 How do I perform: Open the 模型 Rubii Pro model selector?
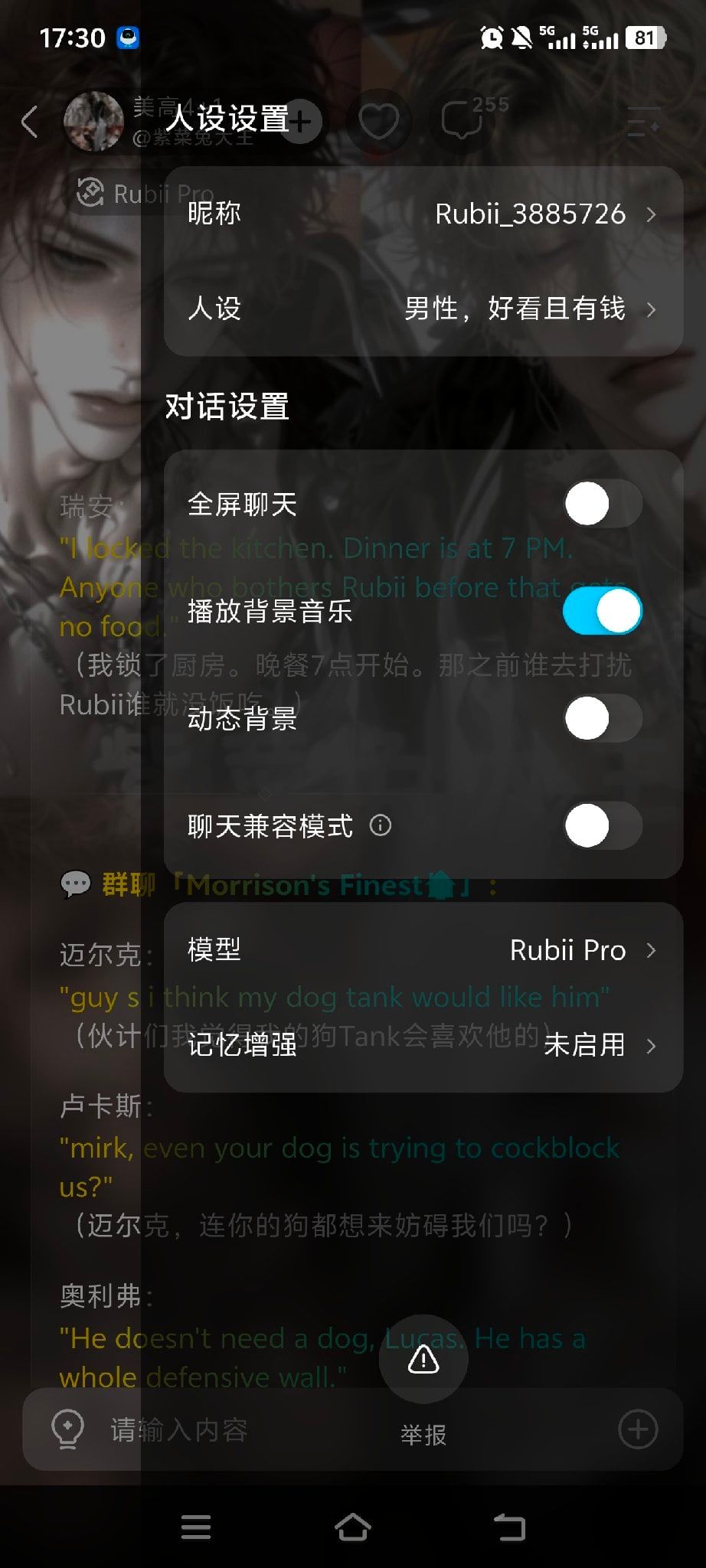point(423,950)
